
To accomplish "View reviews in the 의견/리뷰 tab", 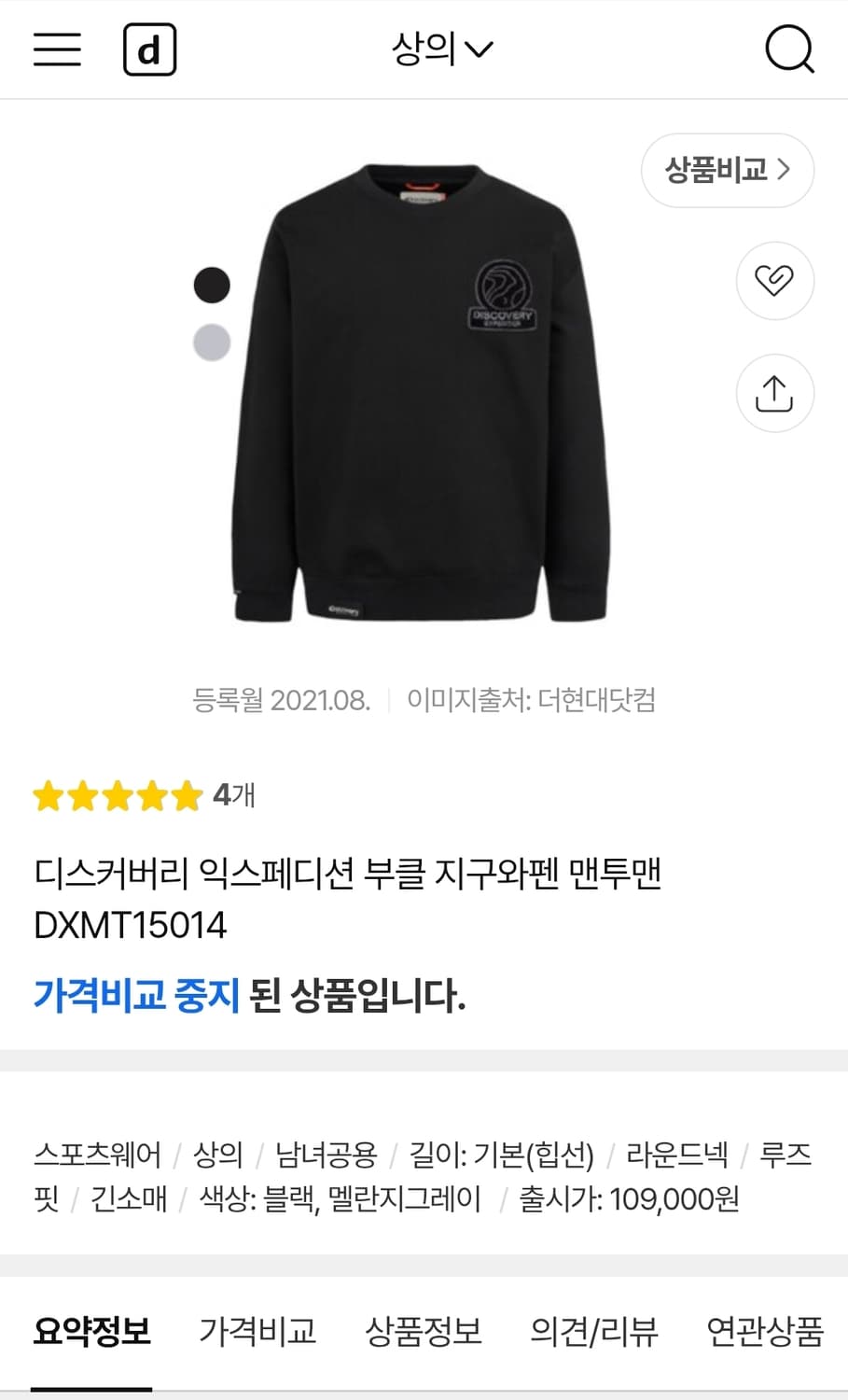I will (595, 1333).
